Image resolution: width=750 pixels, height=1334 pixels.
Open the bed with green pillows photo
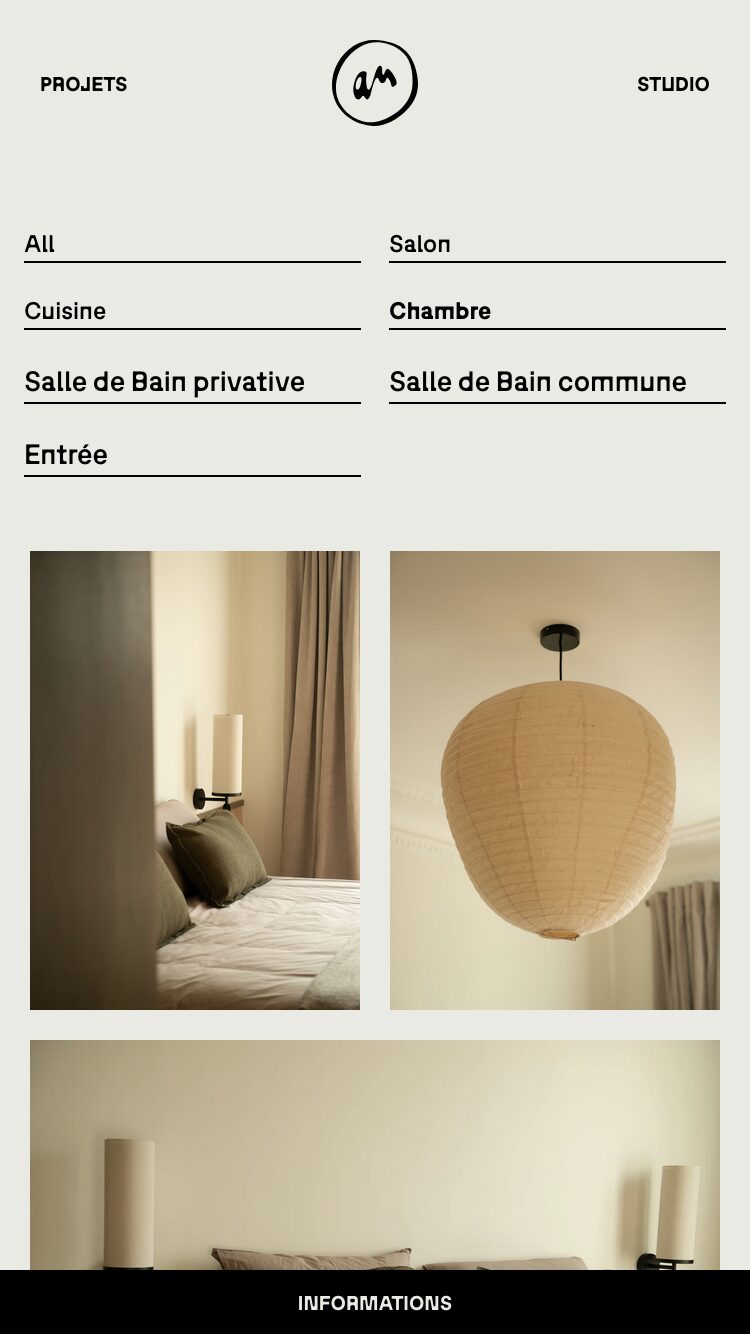point(195,780)
